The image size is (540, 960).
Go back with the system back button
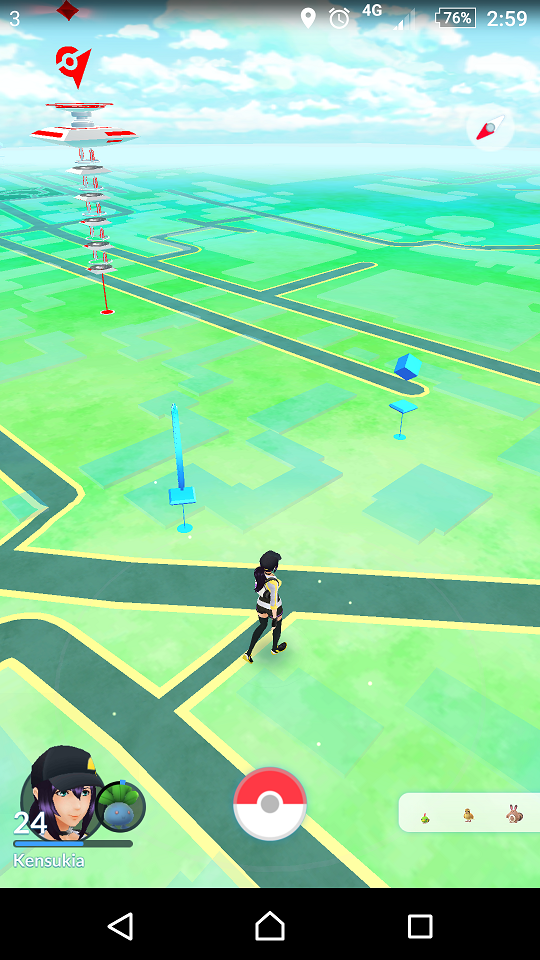[x=121, y=926]
